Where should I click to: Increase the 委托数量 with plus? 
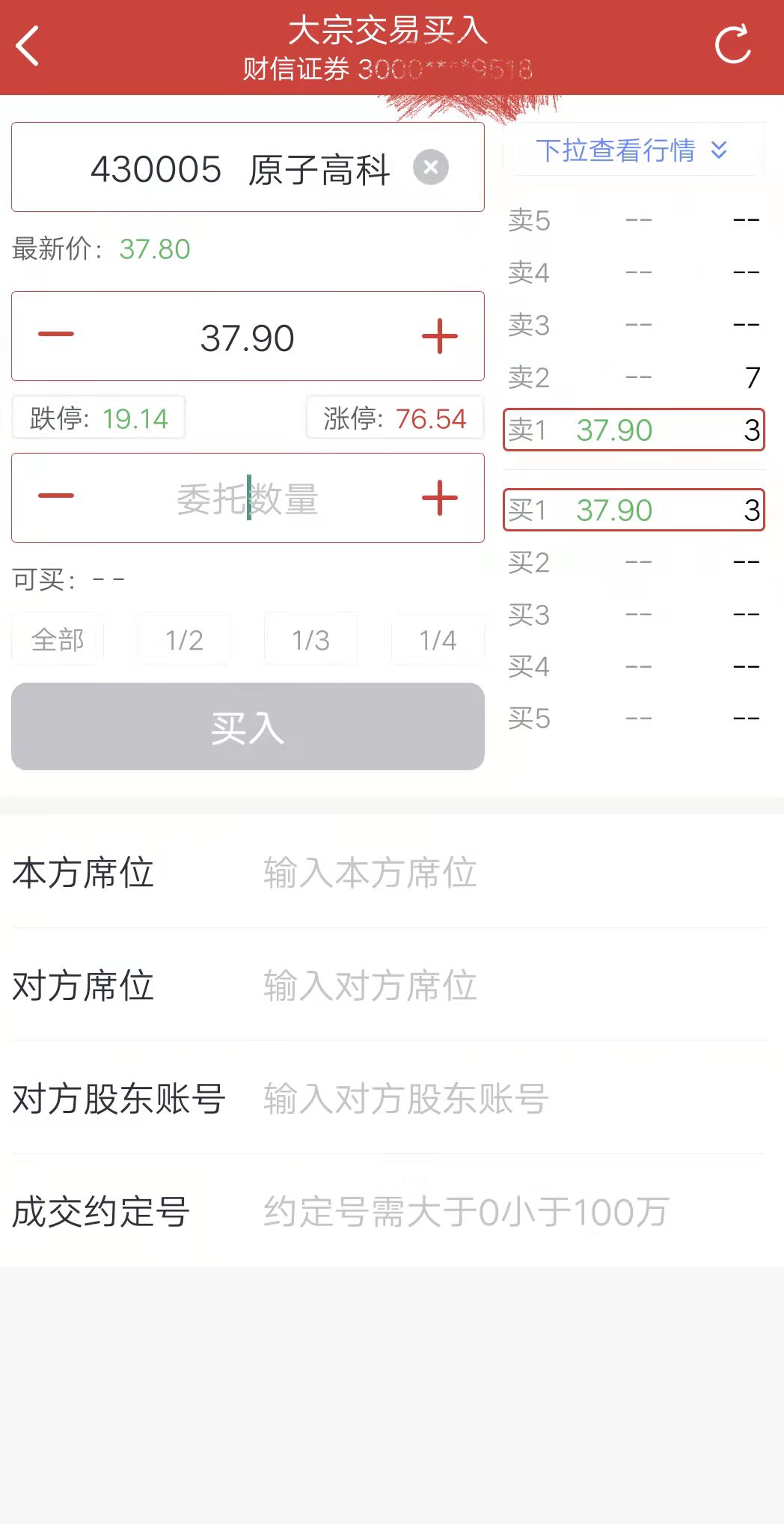pyautogui.click(x=440, y=498)
